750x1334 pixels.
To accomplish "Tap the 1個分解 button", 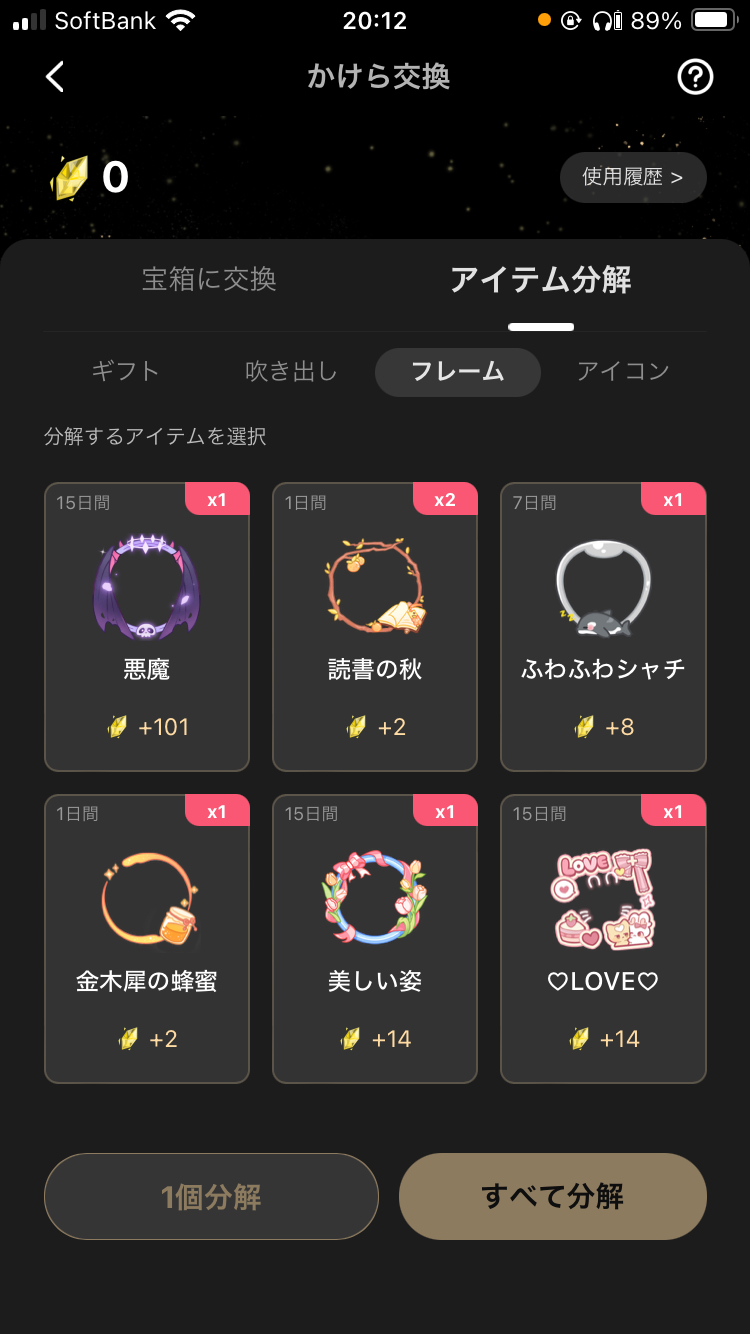I will pos(211,1197).
